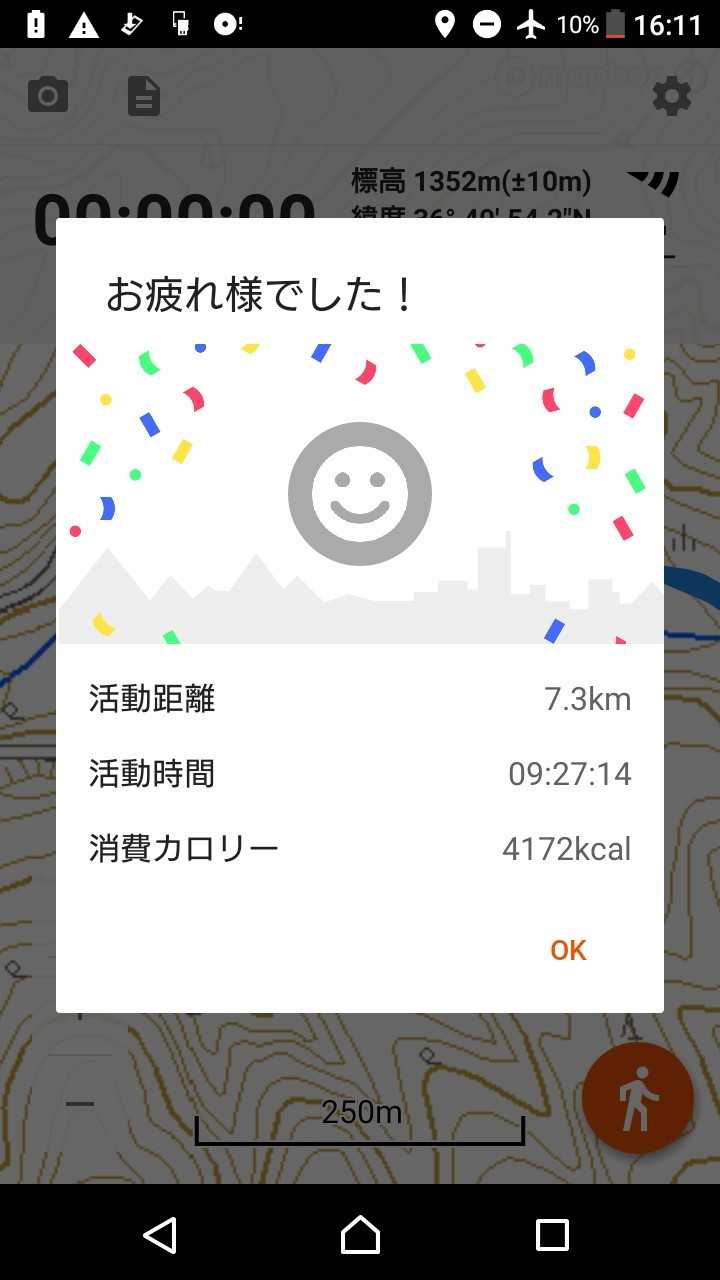The height and width of the screenshot is (1280, 720).
Task: Open the camera icon
Action: [x=48, y=97]
